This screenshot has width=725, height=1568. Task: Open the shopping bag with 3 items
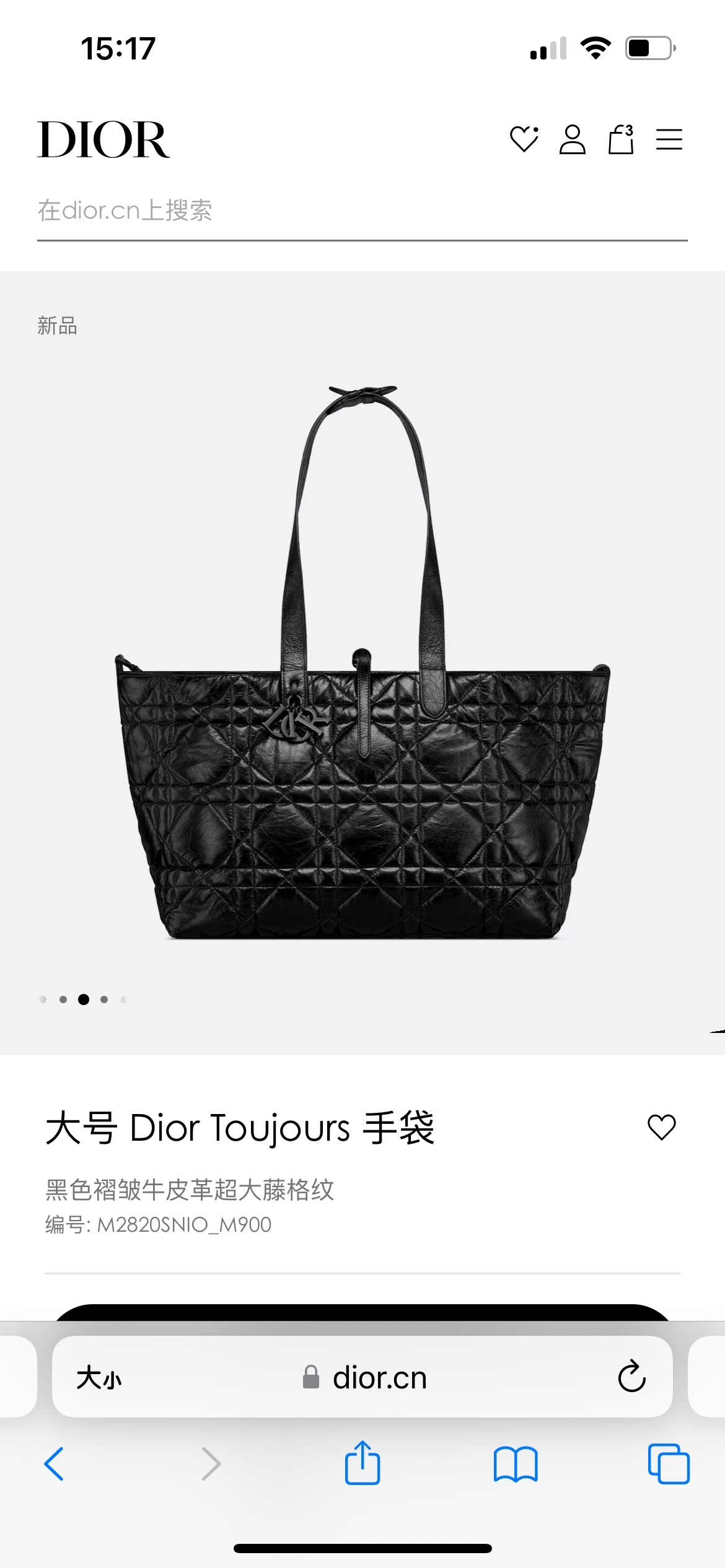click(621, 139)
